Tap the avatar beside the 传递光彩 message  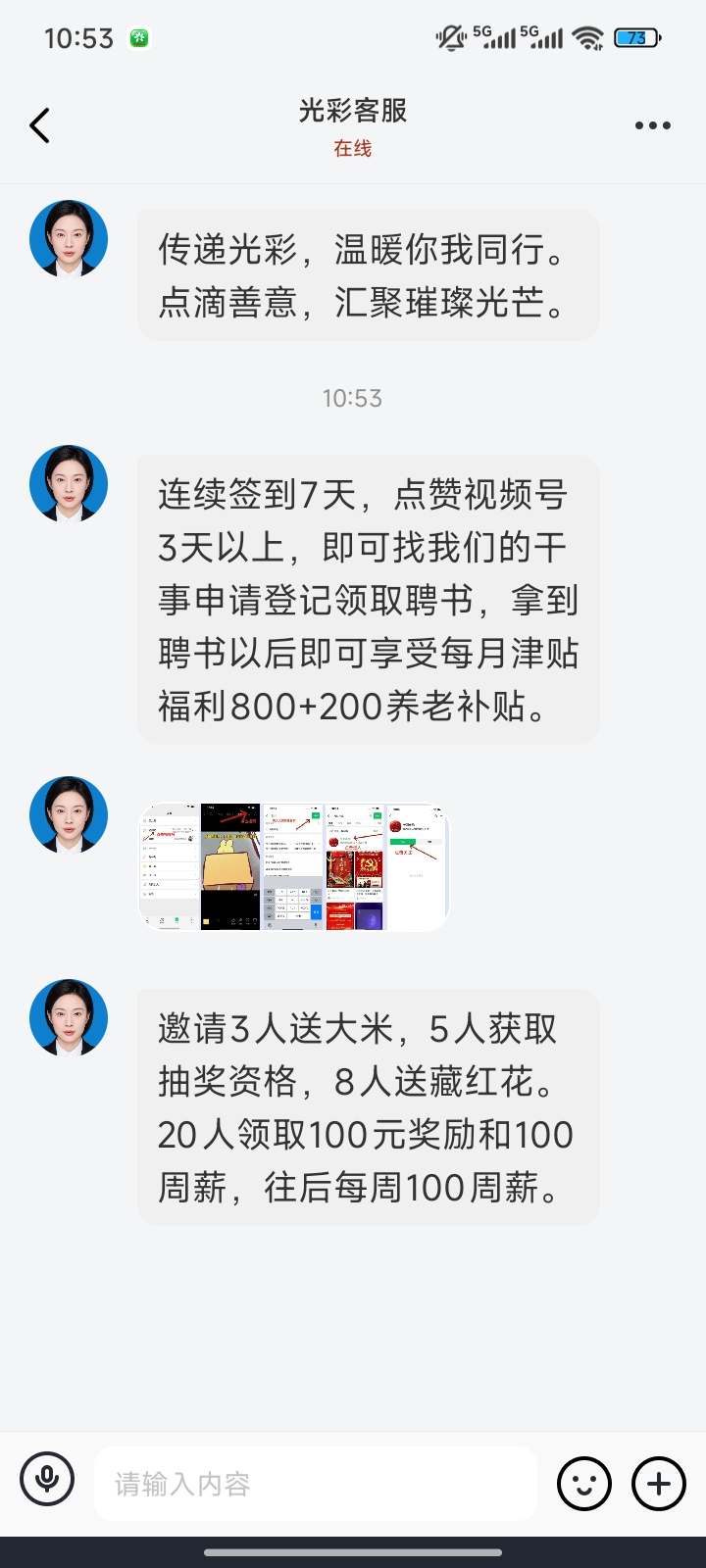point(69,239)
